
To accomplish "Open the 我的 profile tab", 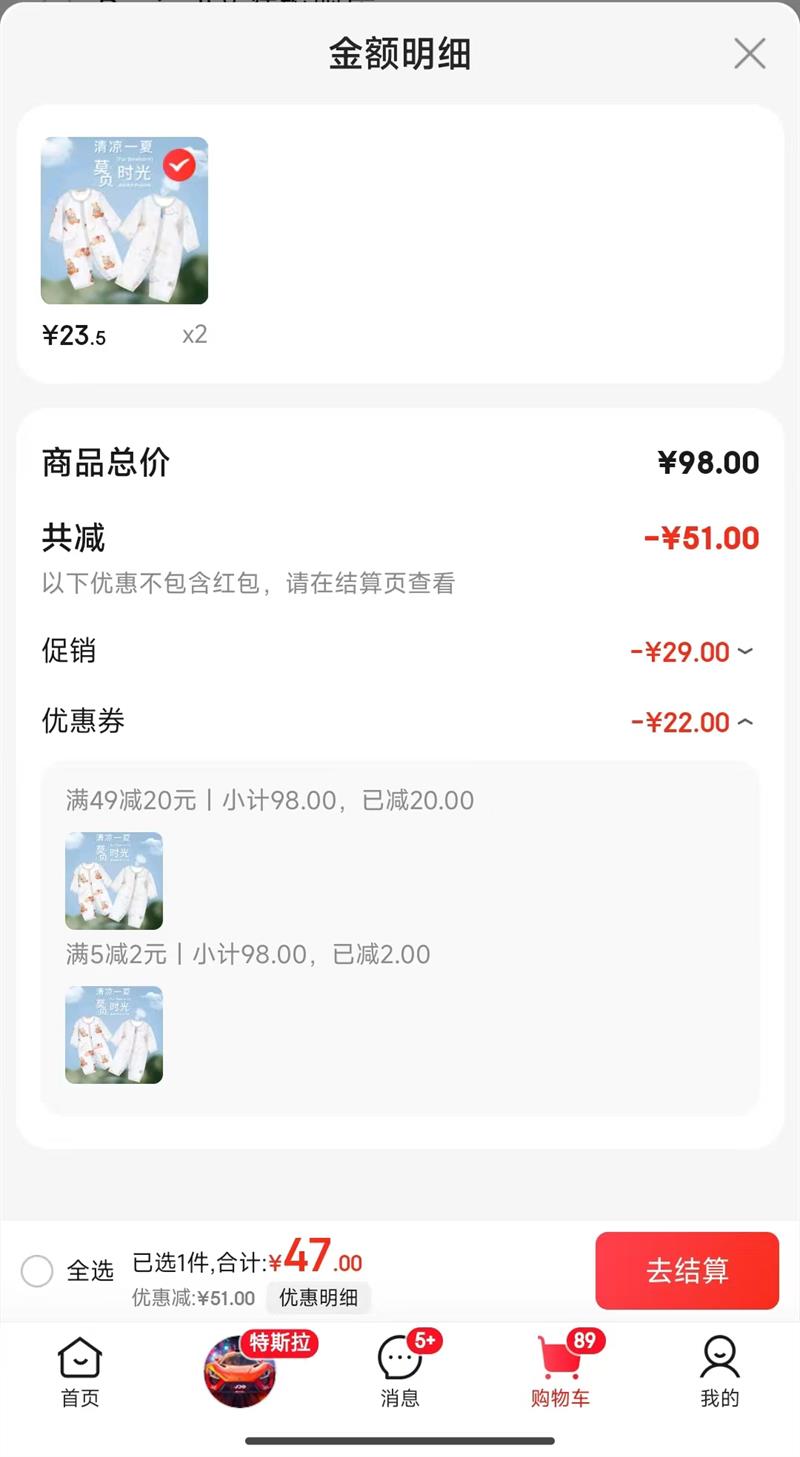I will pos(719,1372).
